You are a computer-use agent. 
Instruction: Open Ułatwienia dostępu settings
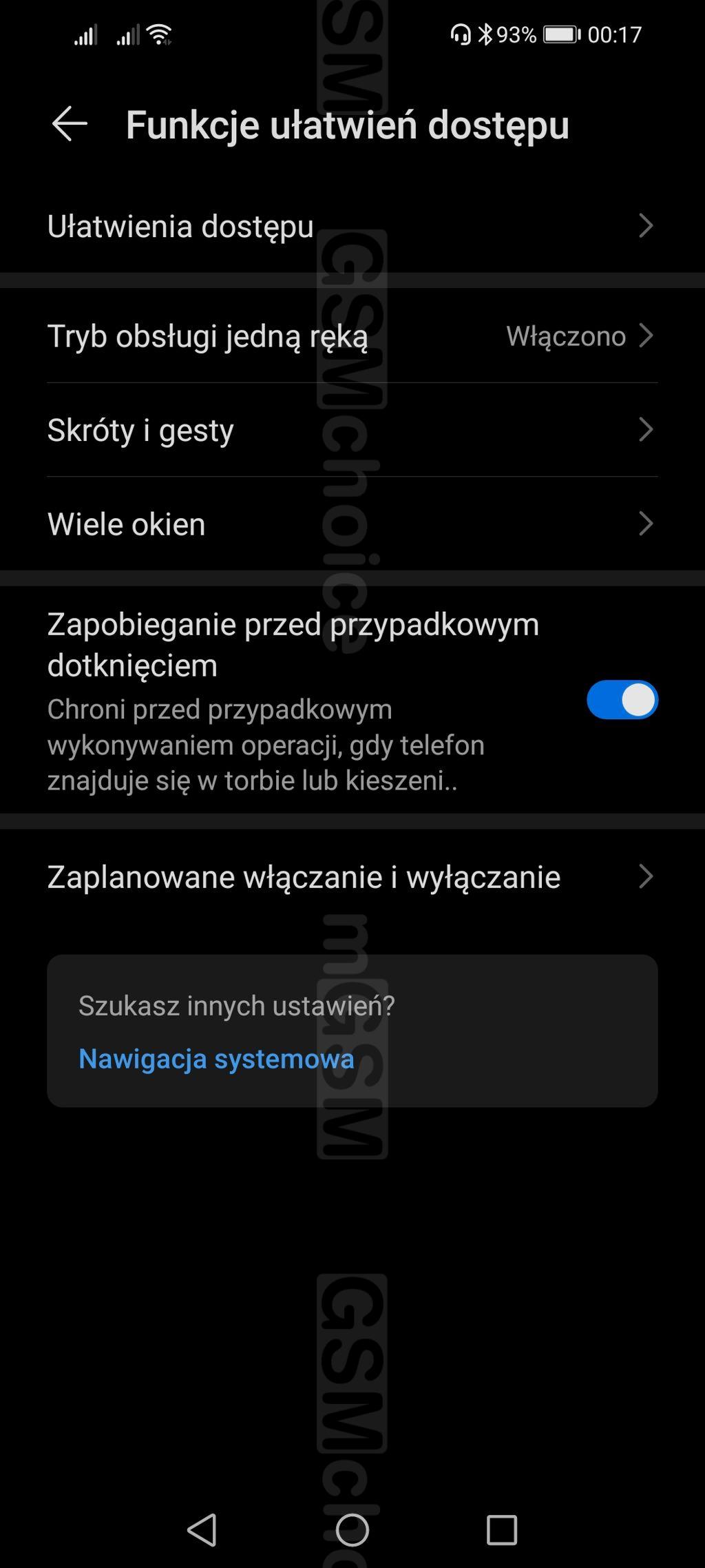(351, 226)
